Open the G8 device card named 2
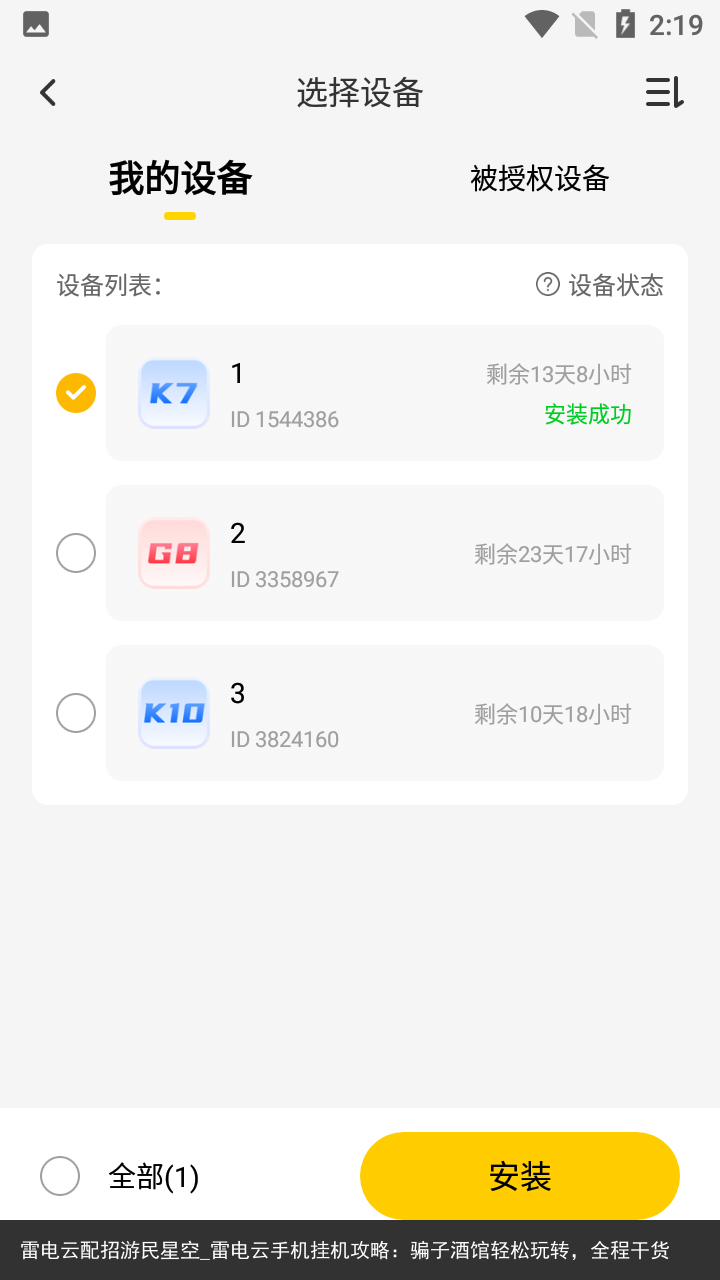The height and width of the screenshot is (1280, 720). tap(385, 553)
